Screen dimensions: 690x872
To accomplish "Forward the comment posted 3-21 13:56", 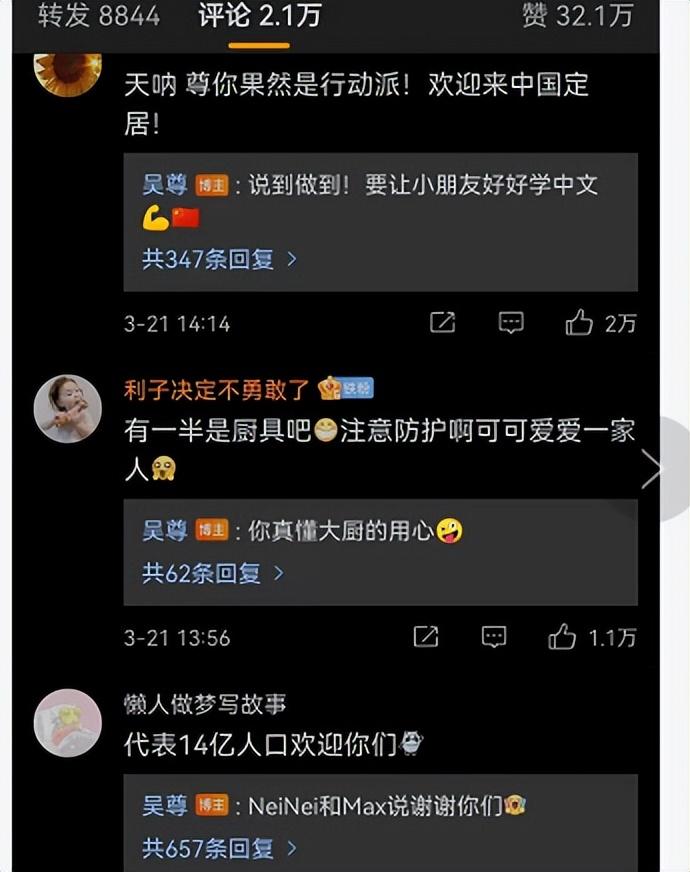I will coord(425,637).
